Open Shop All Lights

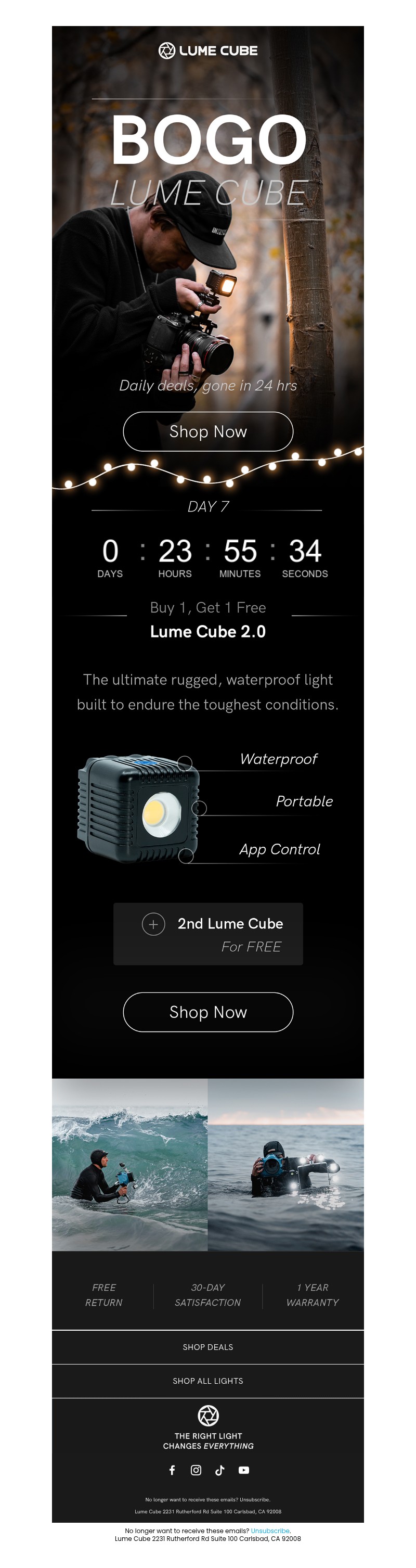point(208,1381)
